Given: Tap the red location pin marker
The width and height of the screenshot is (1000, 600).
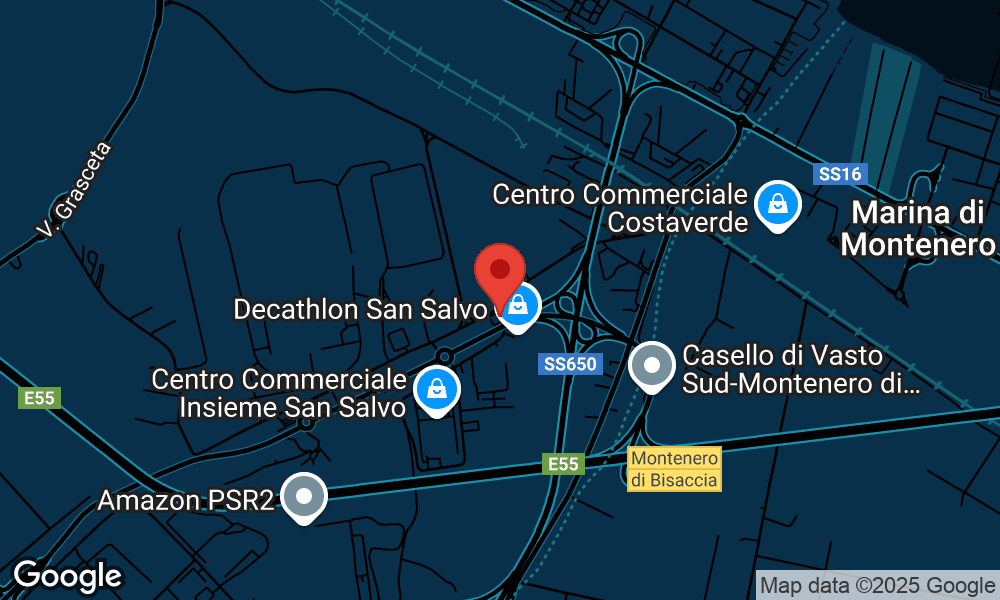Looking at the screenshot, I should click(500, 272).
